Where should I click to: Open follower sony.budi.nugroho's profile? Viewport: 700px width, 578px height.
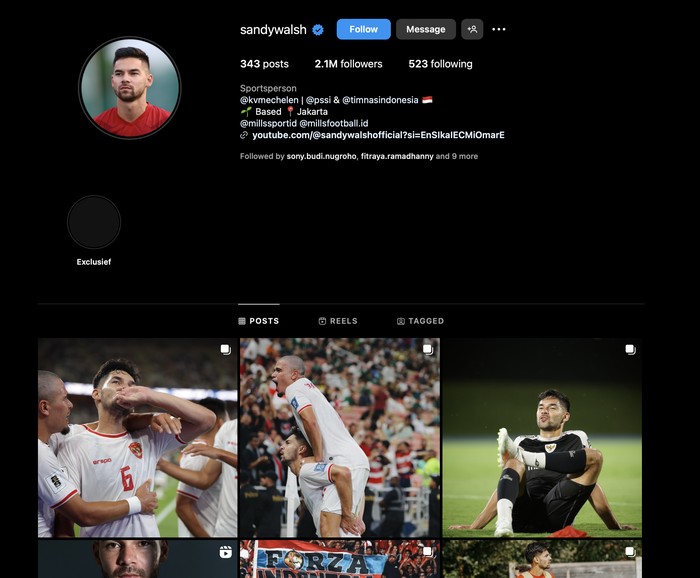click(320, 157)
